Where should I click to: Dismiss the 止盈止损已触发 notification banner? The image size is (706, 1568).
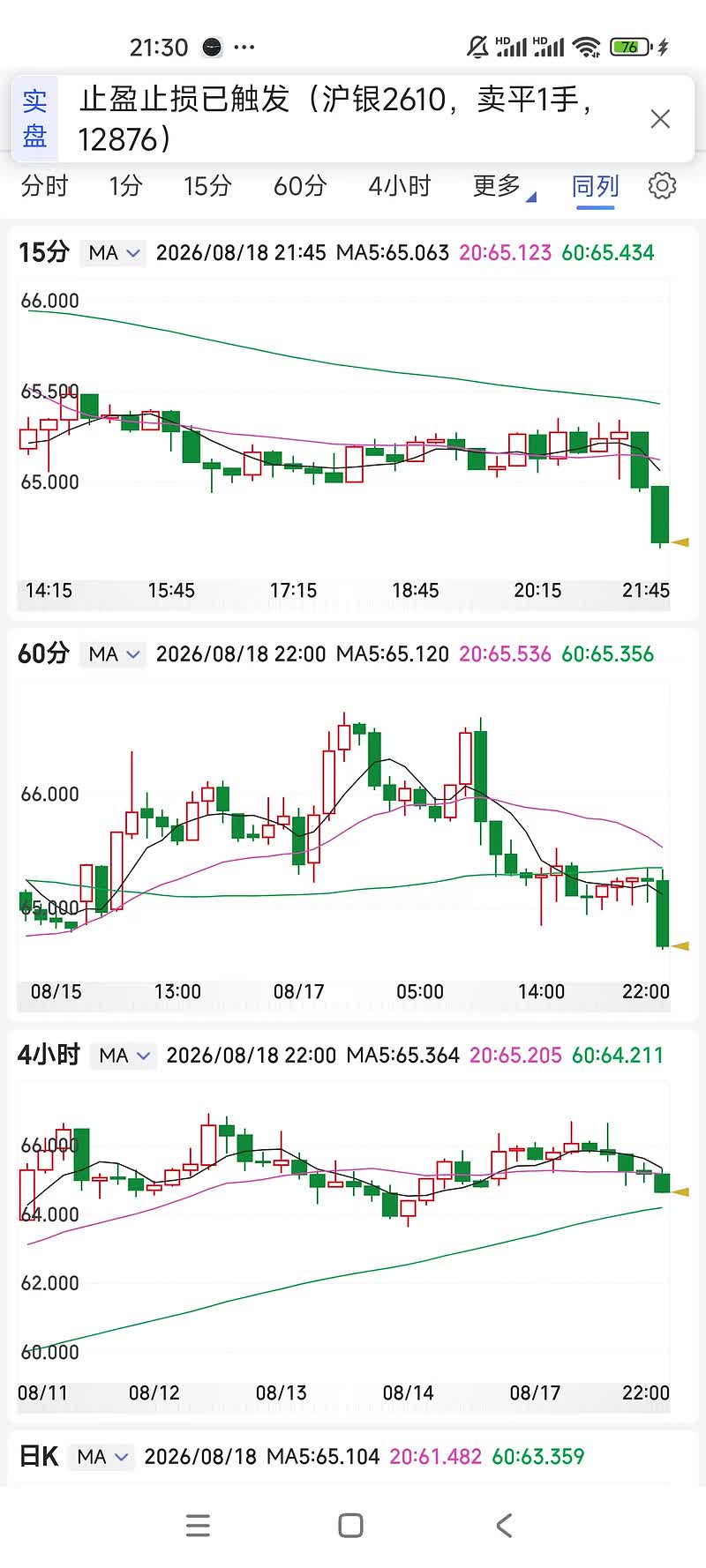pyautogui.click(x=660, y=119)
